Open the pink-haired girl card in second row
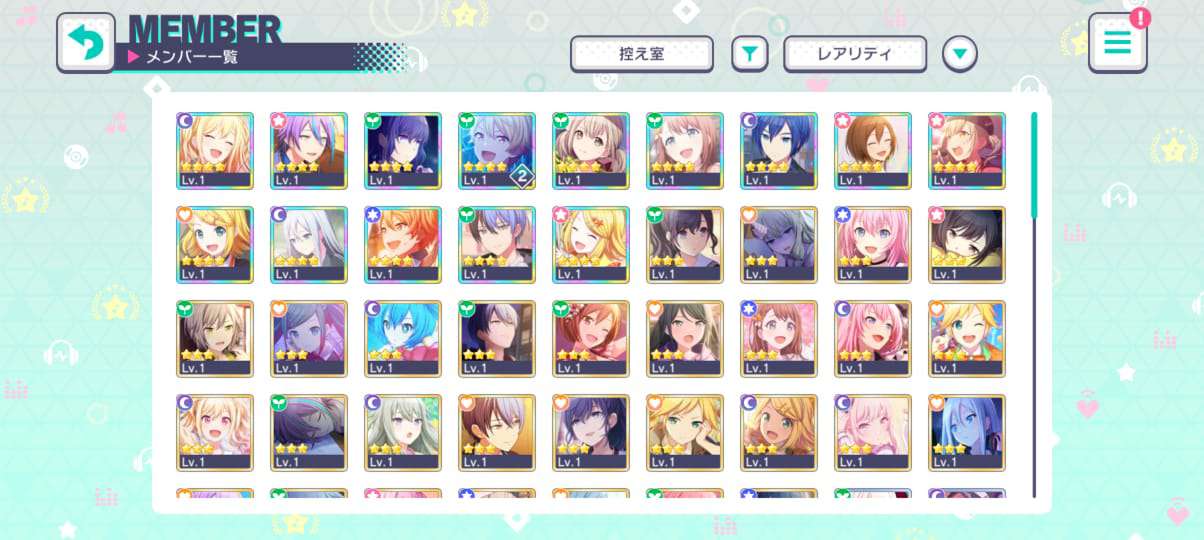Image resolution: width=1204 pixels, height=540 pixels. point(873,245)
